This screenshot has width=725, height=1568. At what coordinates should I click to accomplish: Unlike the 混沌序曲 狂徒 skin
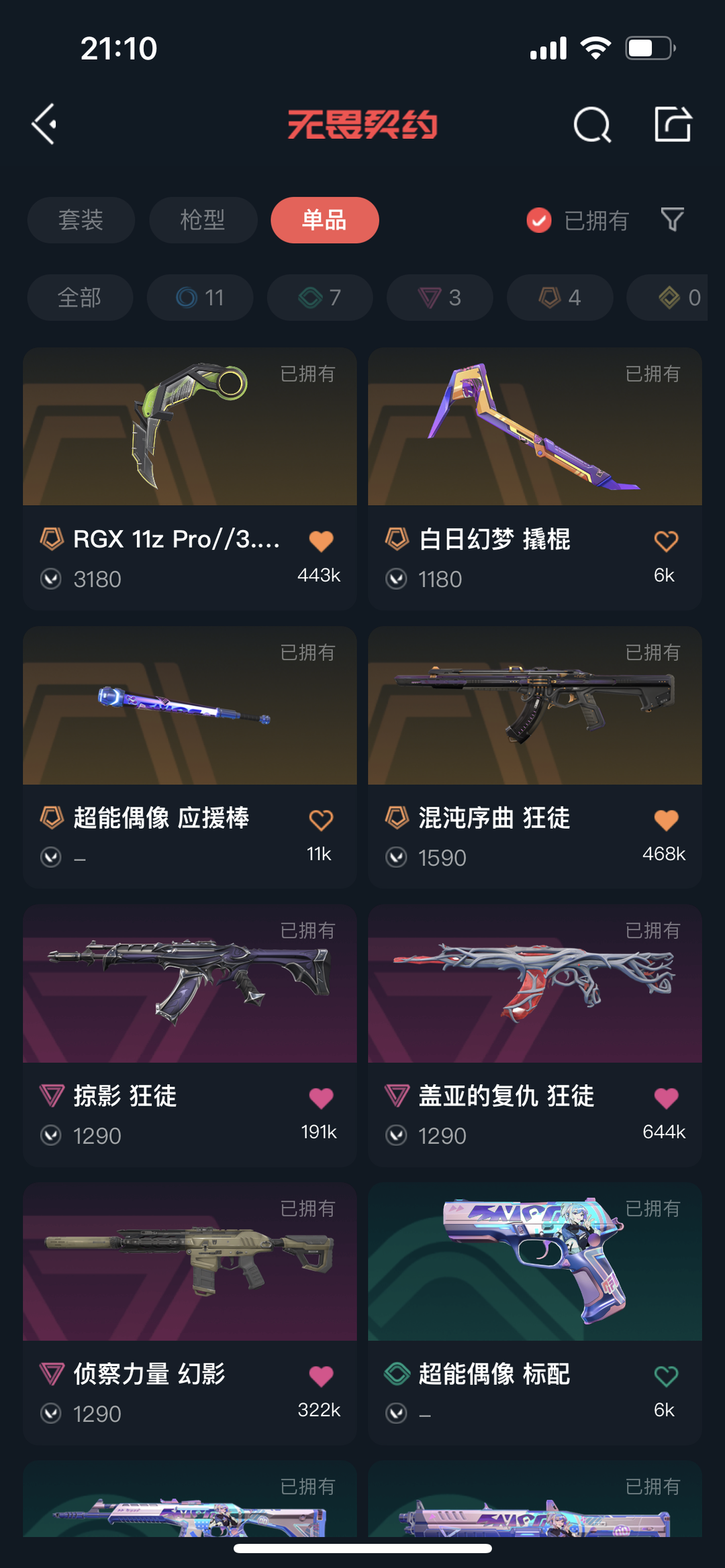[x=666, y=820]
